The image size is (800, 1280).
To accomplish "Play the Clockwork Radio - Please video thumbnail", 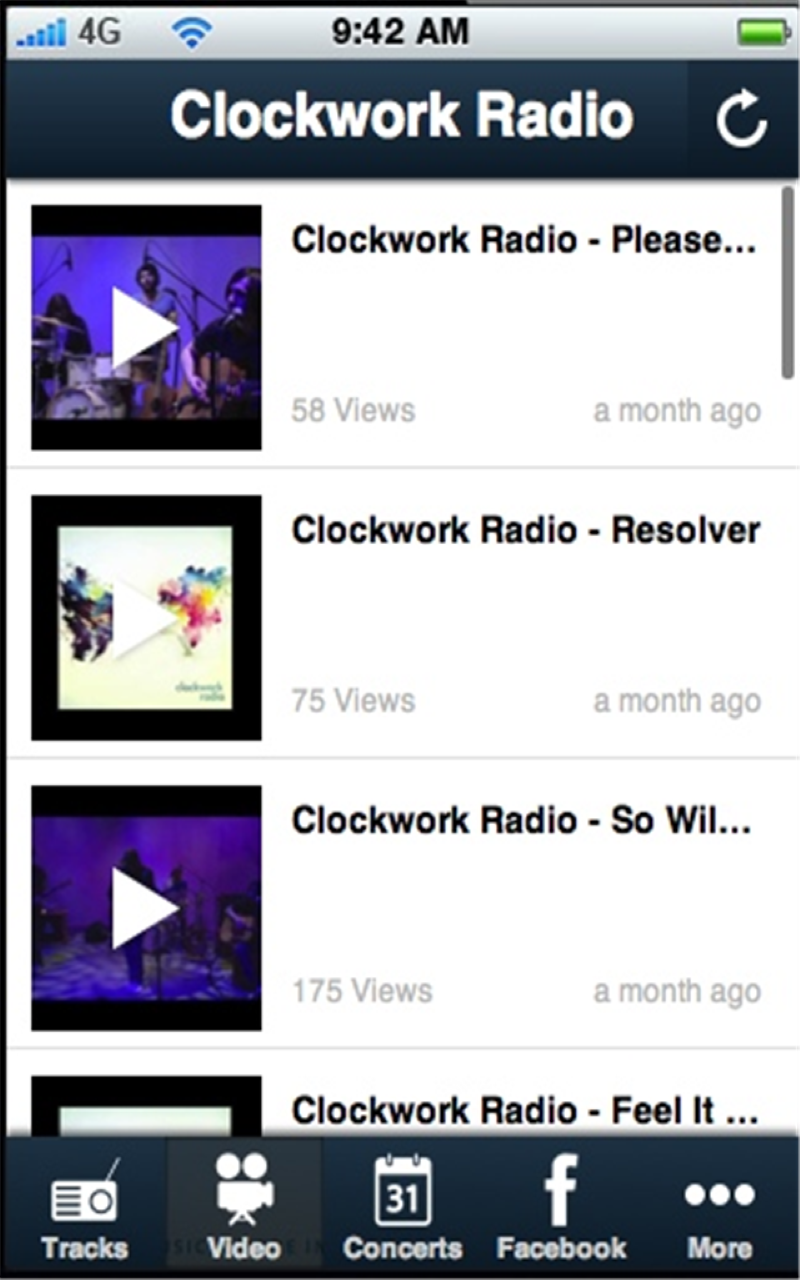I will (146, 328).
